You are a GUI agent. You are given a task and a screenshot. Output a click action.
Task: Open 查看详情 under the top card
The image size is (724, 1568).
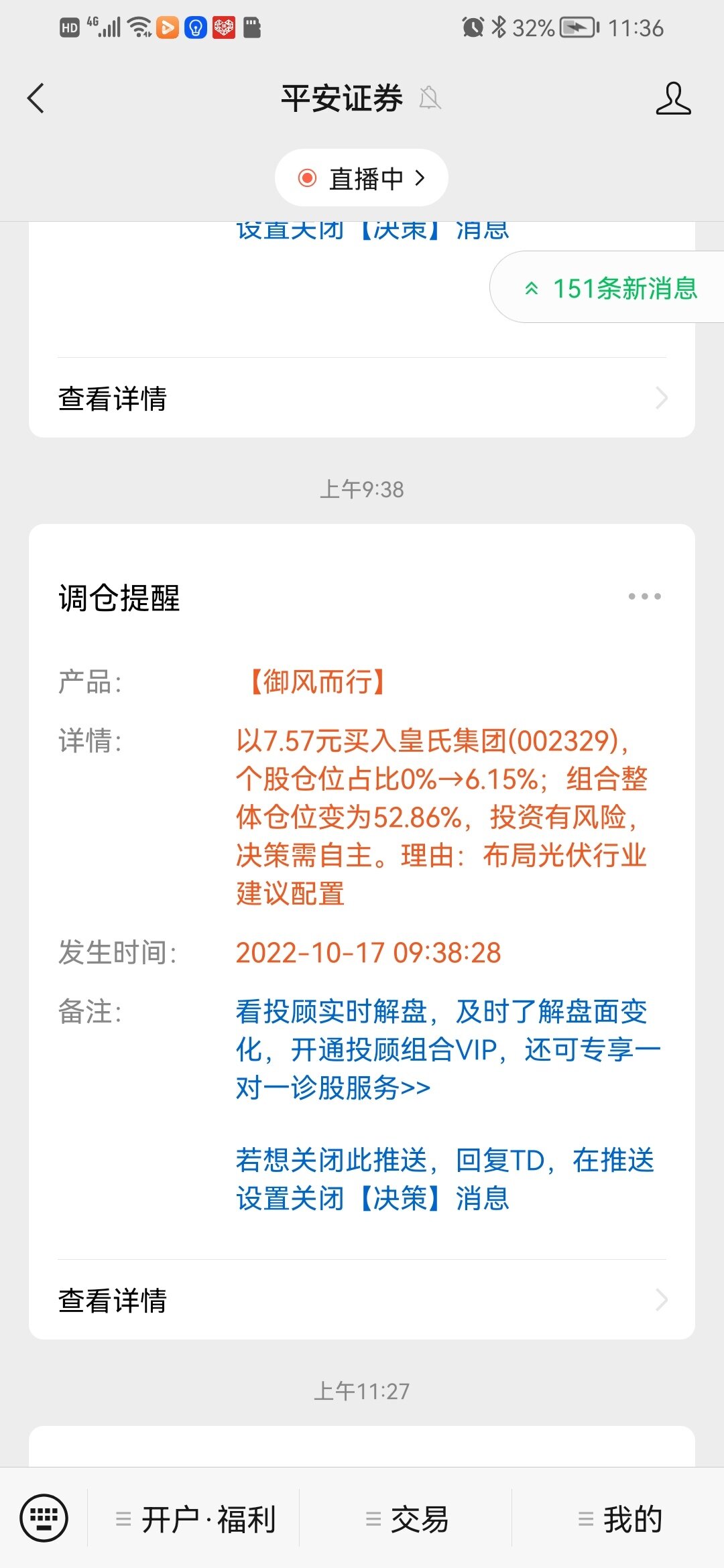pos(362,398)
